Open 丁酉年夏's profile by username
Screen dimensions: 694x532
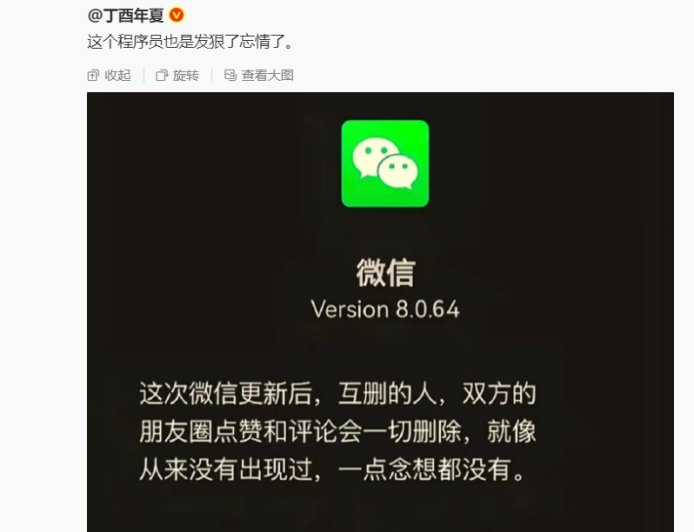click(127, 15)
